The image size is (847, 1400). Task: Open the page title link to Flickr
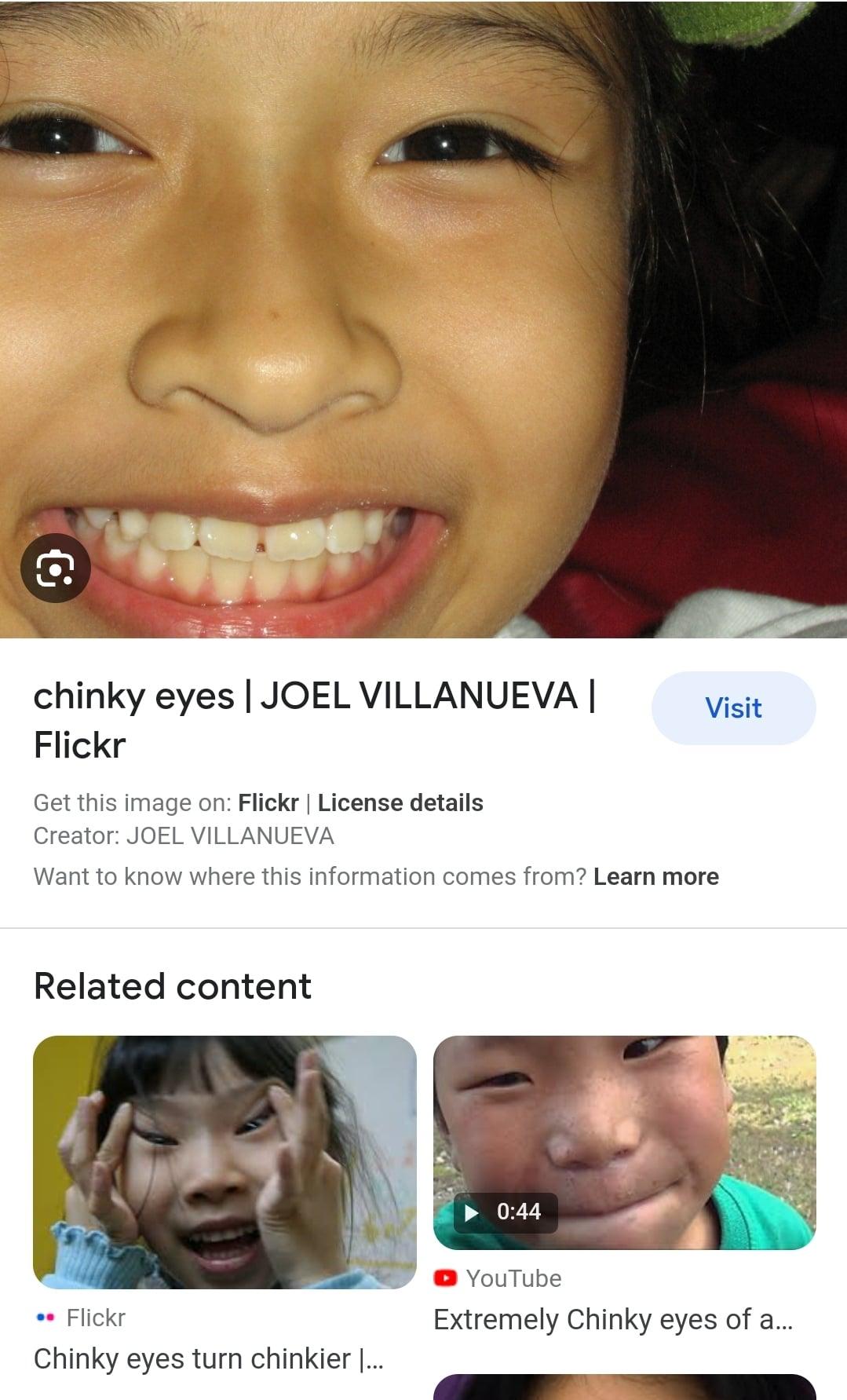pos(314,720)
